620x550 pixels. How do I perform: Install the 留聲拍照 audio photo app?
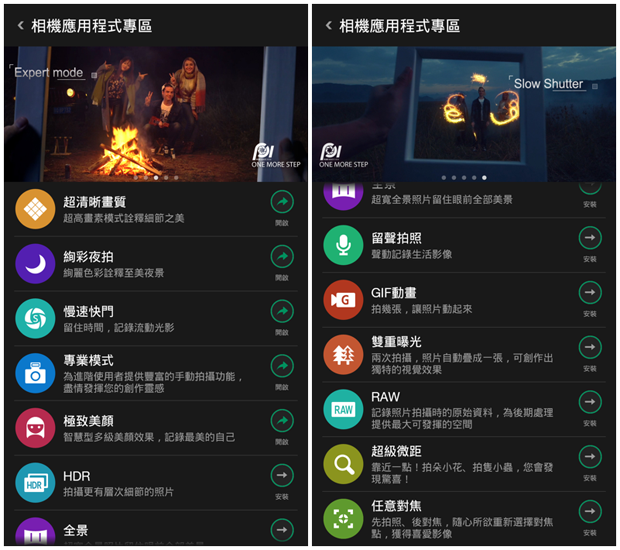pos(590,238)
